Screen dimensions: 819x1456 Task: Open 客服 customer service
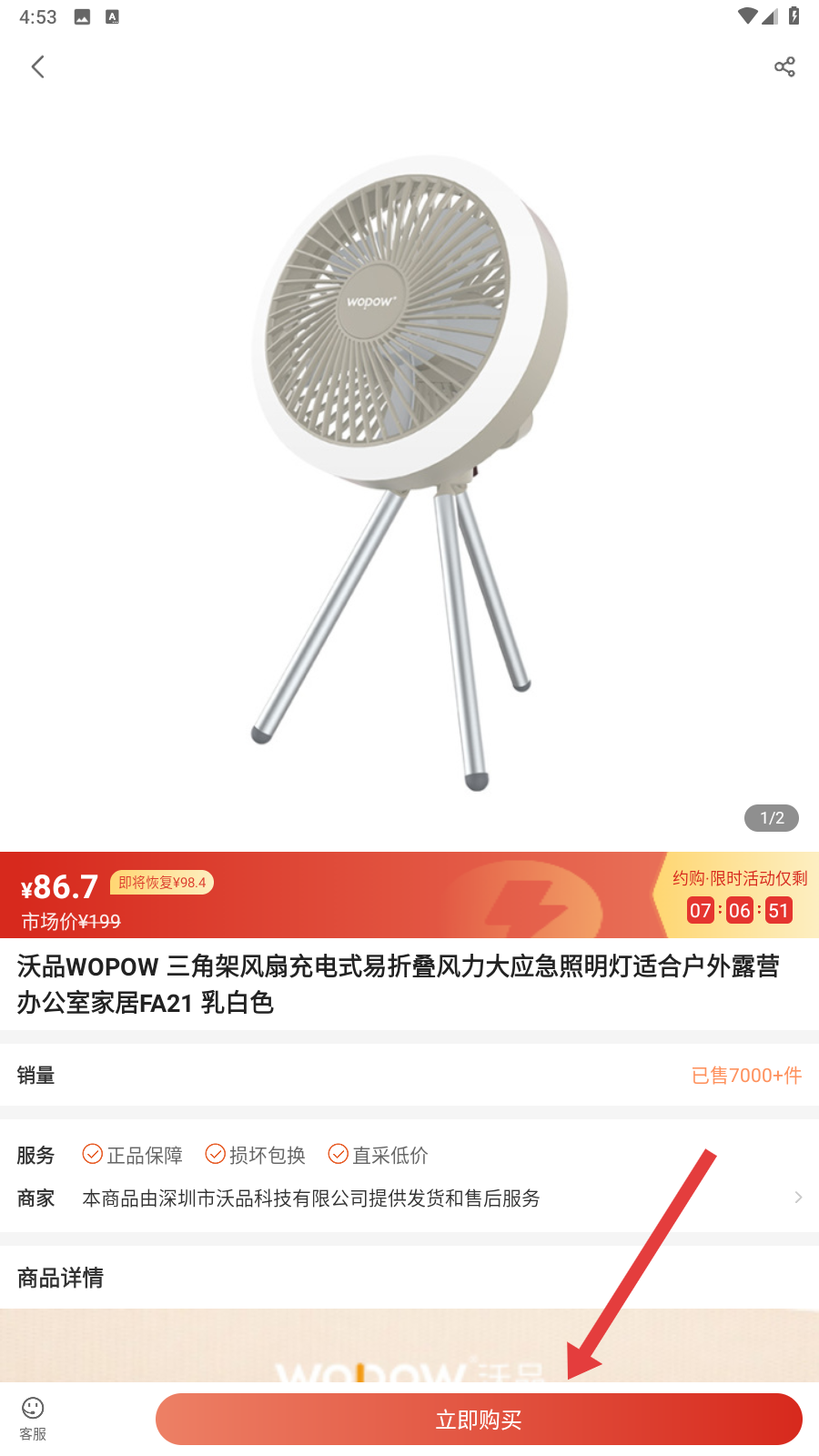(33, 1418)
